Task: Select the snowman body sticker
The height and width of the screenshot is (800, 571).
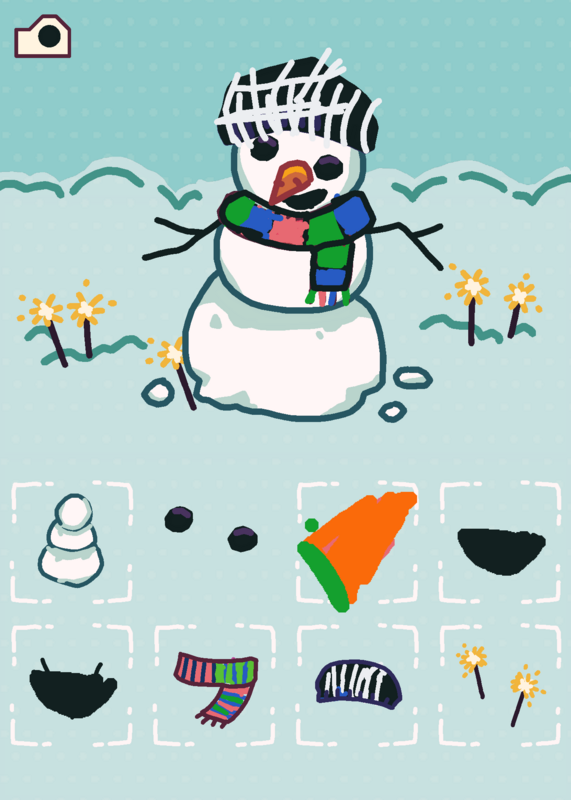Action: [71, 540]
